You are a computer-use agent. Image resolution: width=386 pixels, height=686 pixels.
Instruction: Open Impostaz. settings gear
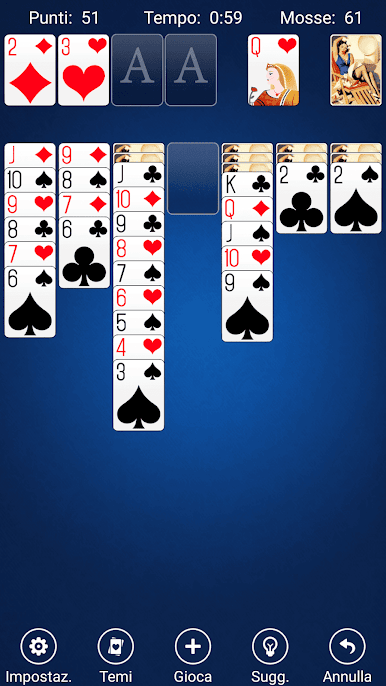pos(39,646)
